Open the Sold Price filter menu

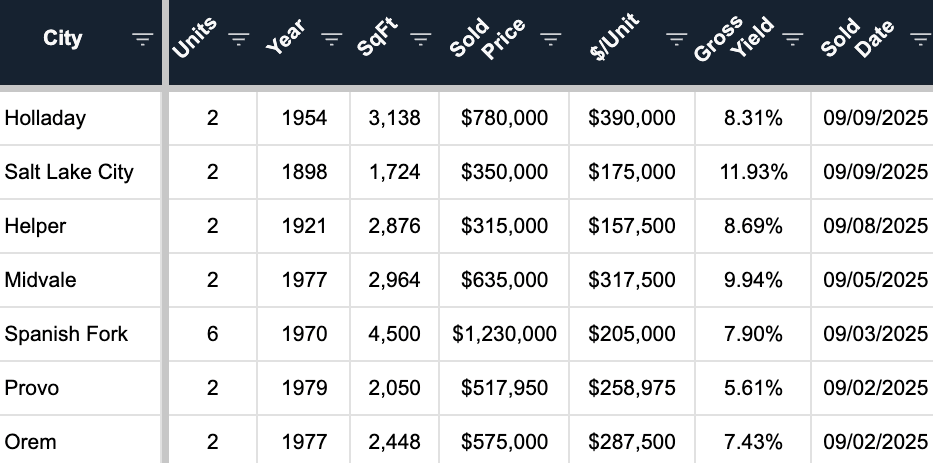pyautogui.click(x=550, y=39)
